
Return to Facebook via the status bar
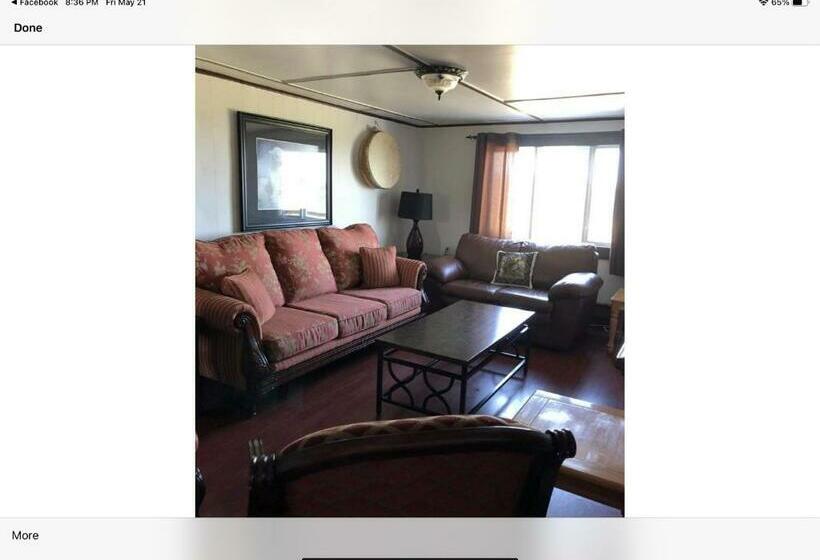(x=36, y=3)
